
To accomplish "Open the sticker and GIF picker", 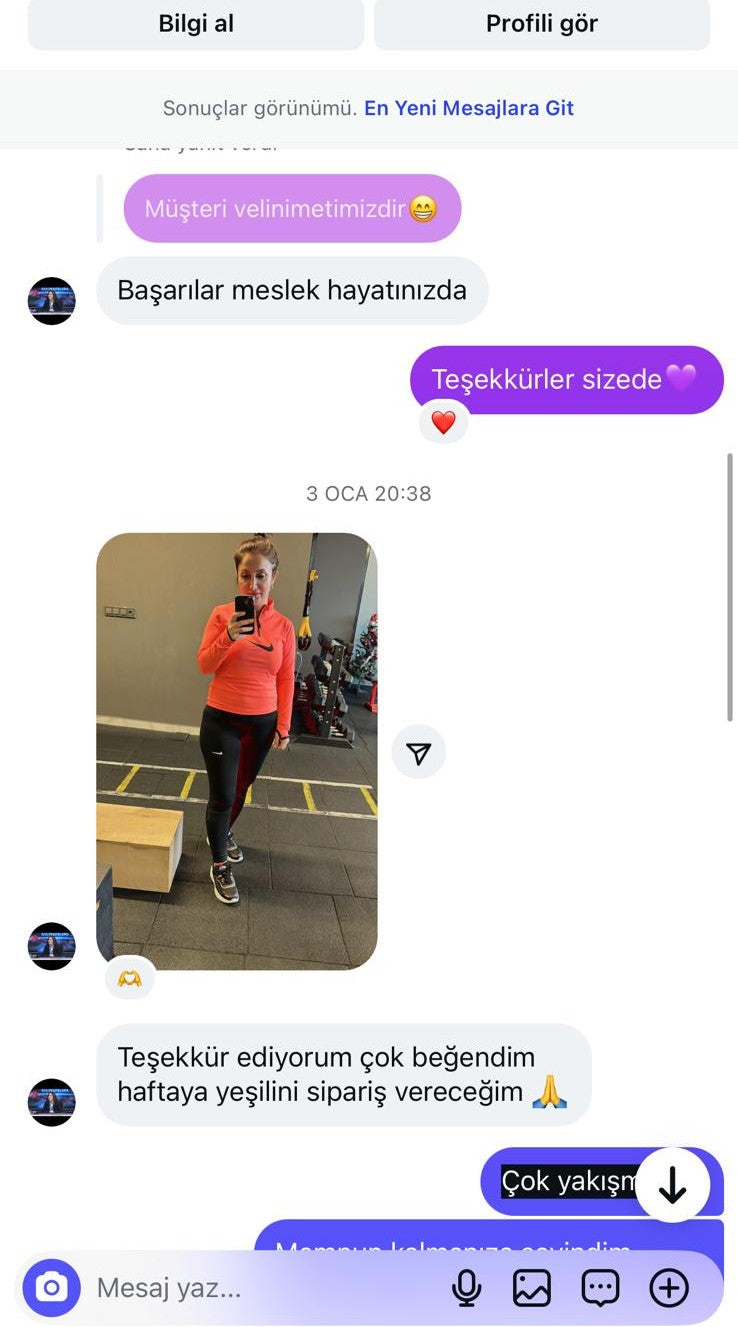I will (x=600, y=1288).
